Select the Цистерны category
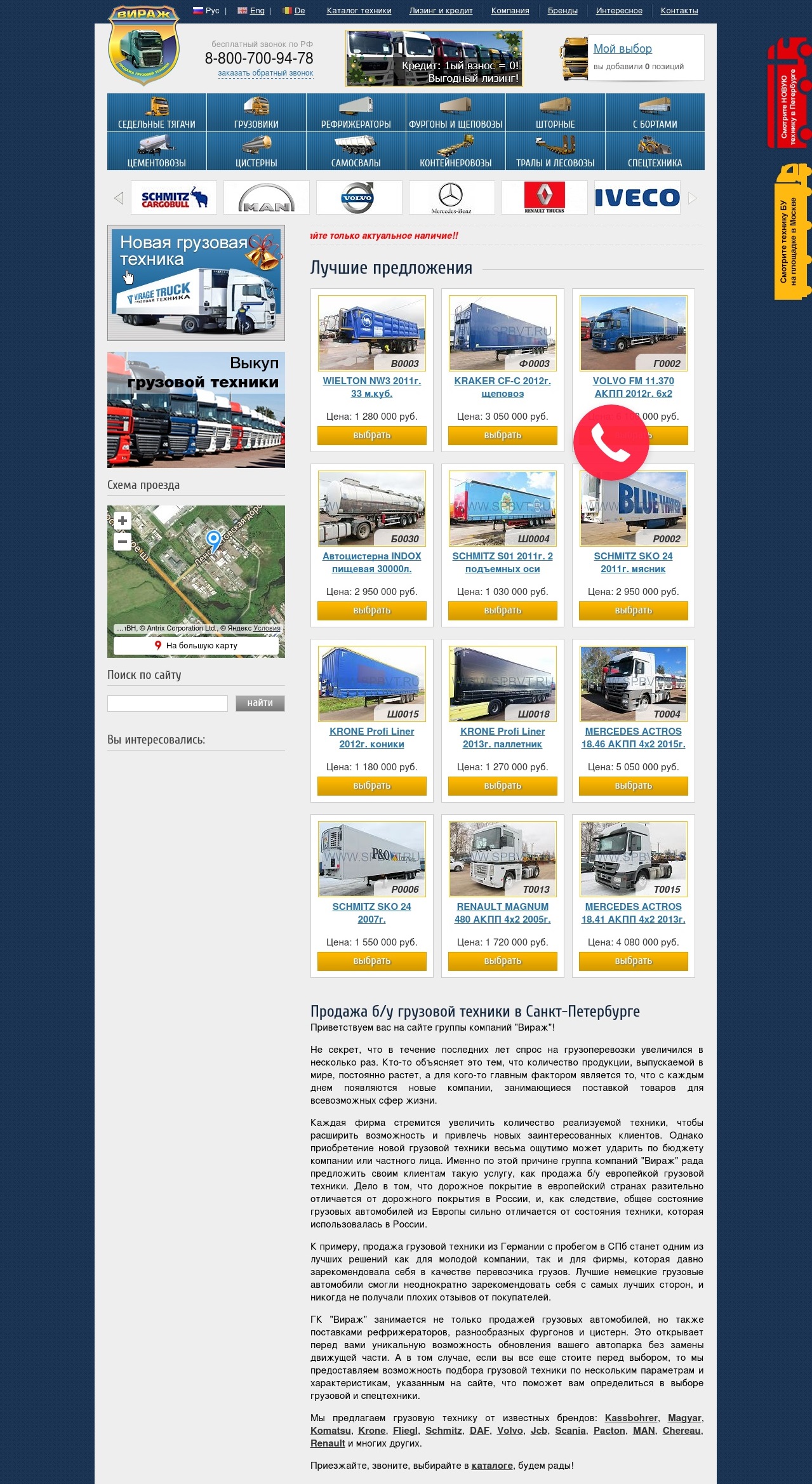Image resolution: width=812 pixels, height=1484 pixels. 256,152
